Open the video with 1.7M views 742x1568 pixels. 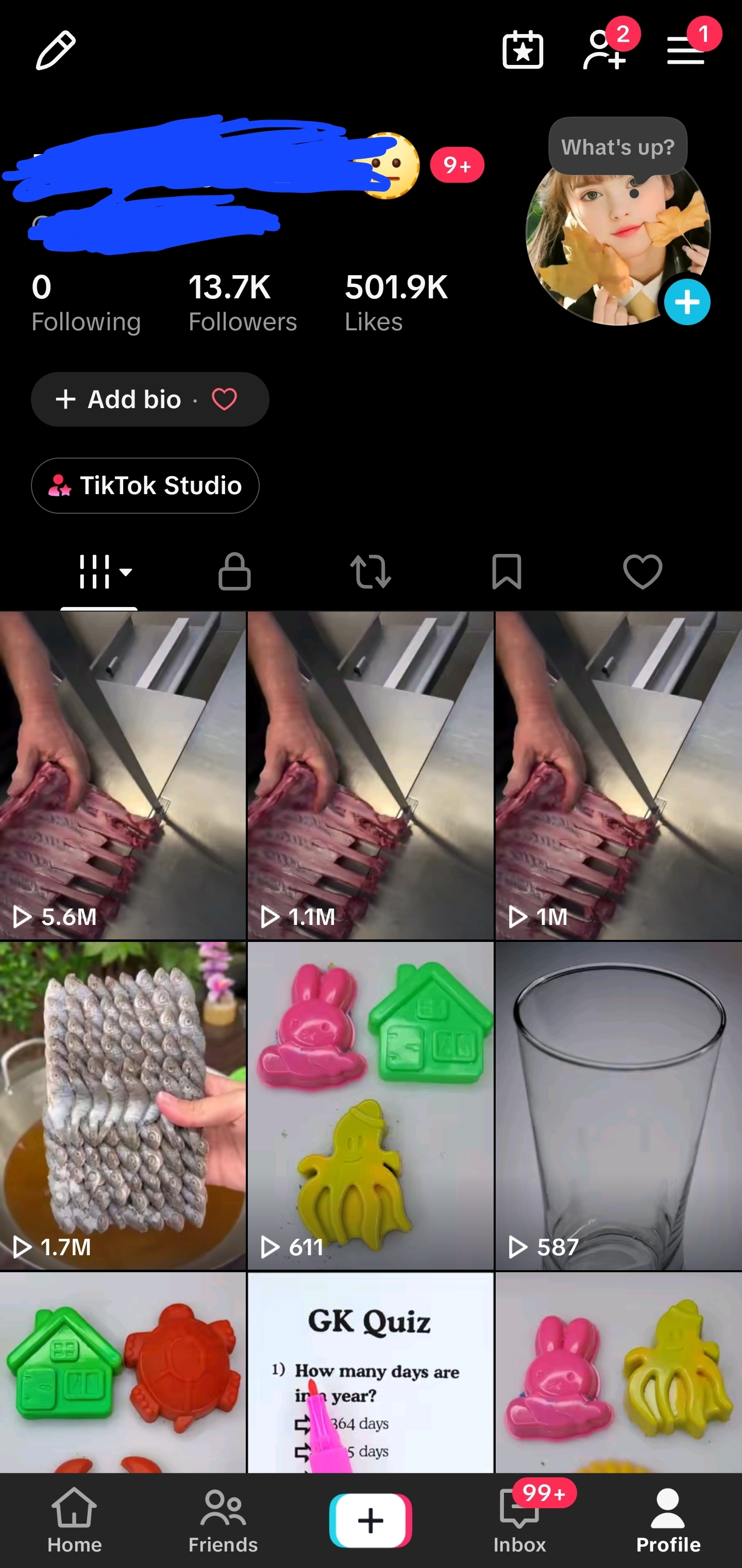[x=122, y=1105]
